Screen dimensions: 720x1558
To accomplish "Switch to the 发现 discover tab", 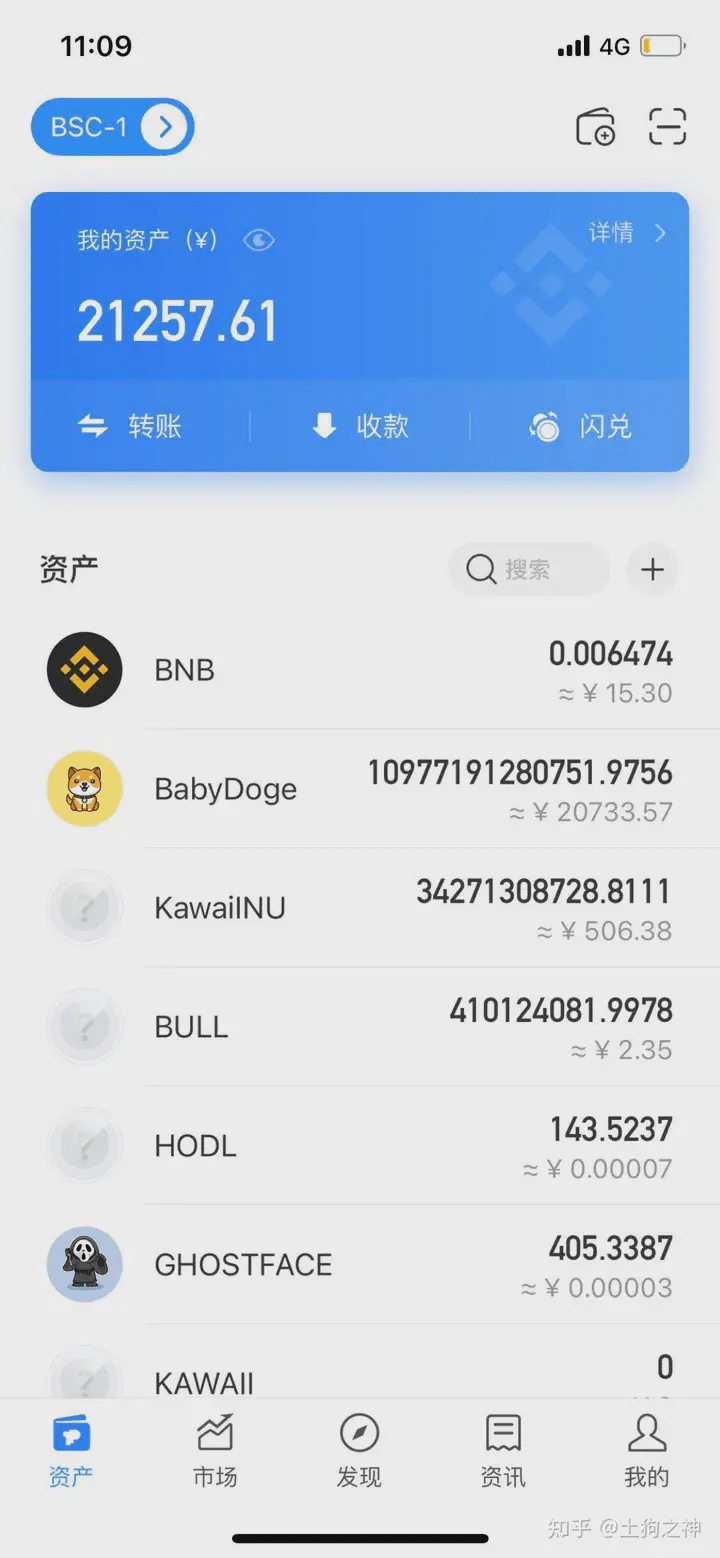I will [x=359, y=1451].
